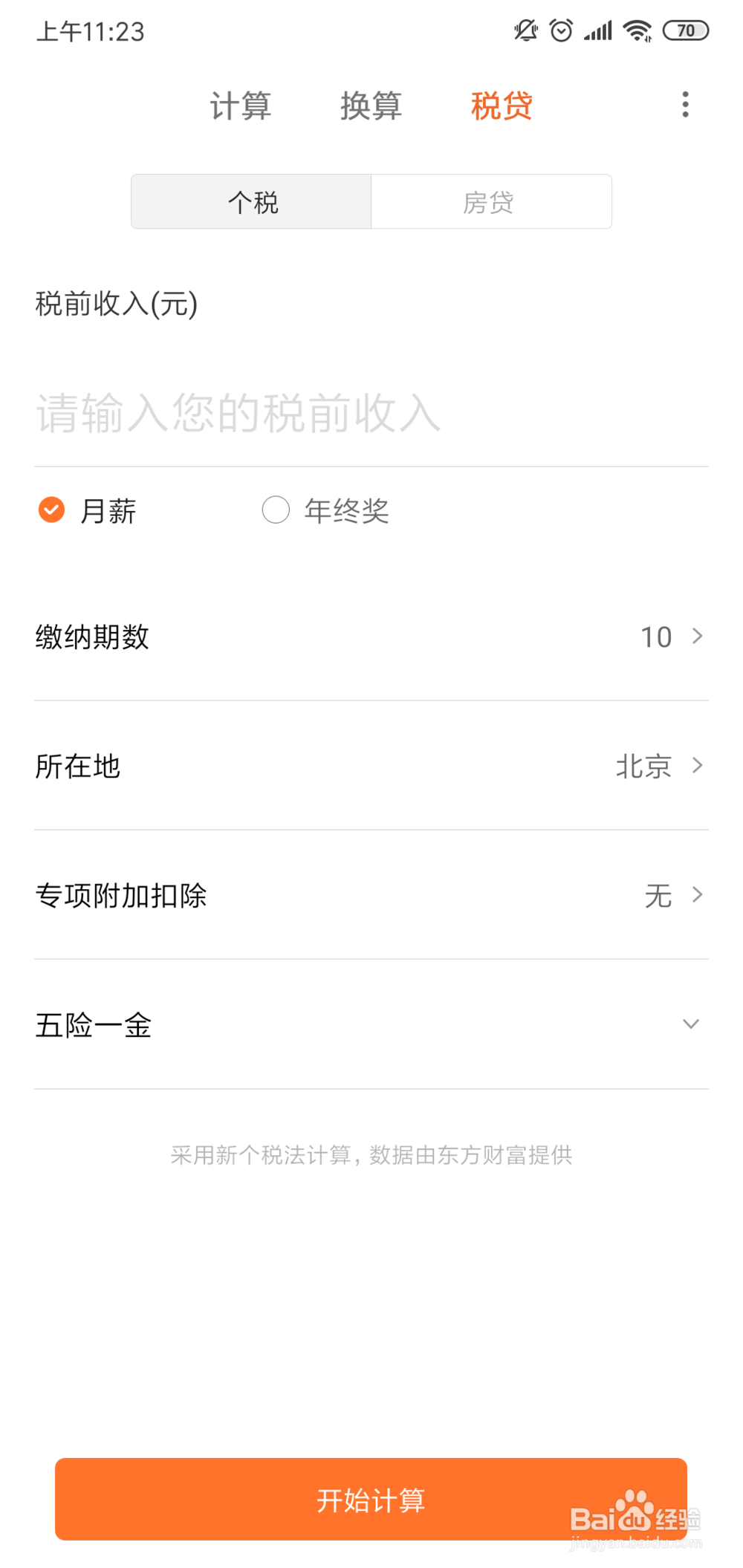Click the Wi-Fi status icon
The height and width of the screenshot is (1568, 743).
[636, 30]
